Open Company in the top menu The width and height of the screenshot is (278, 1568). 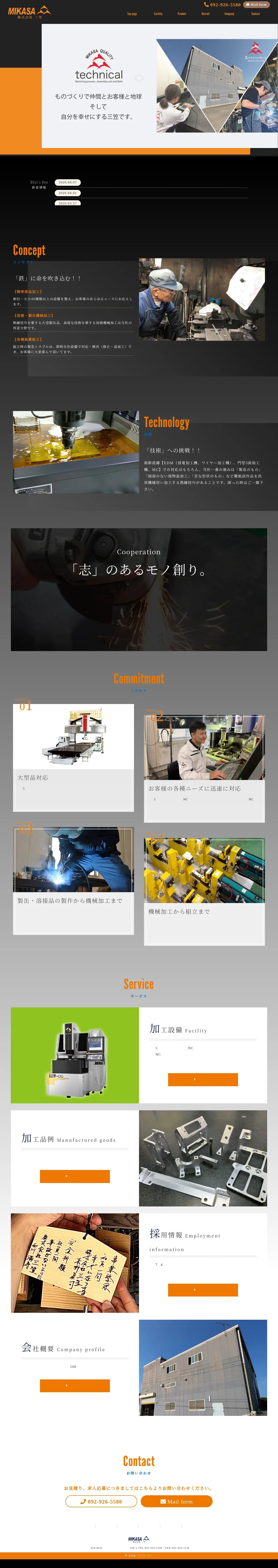[229, 13]
